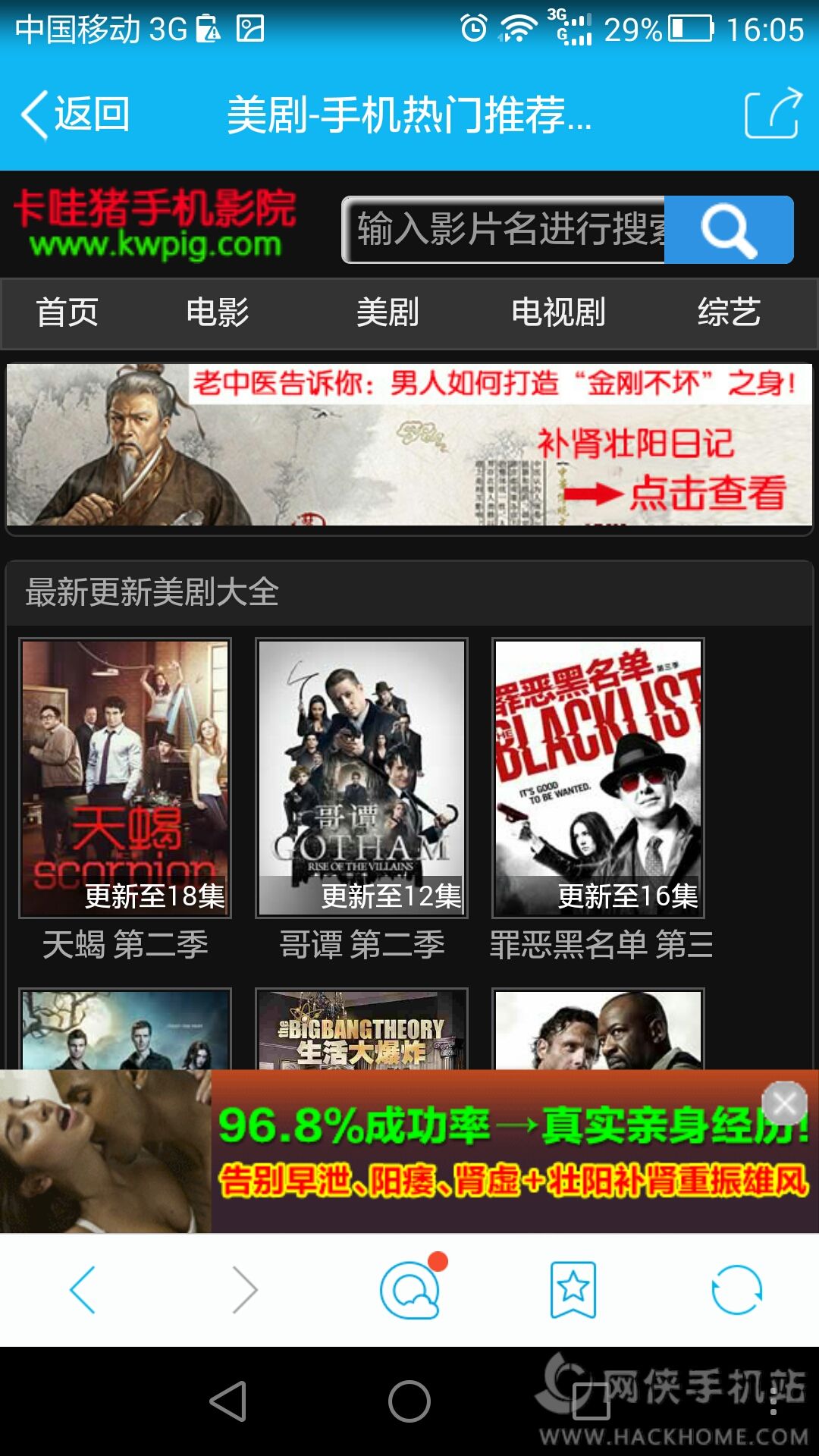
Task: Bookmark this page with the star icon
Action: 573,1290
